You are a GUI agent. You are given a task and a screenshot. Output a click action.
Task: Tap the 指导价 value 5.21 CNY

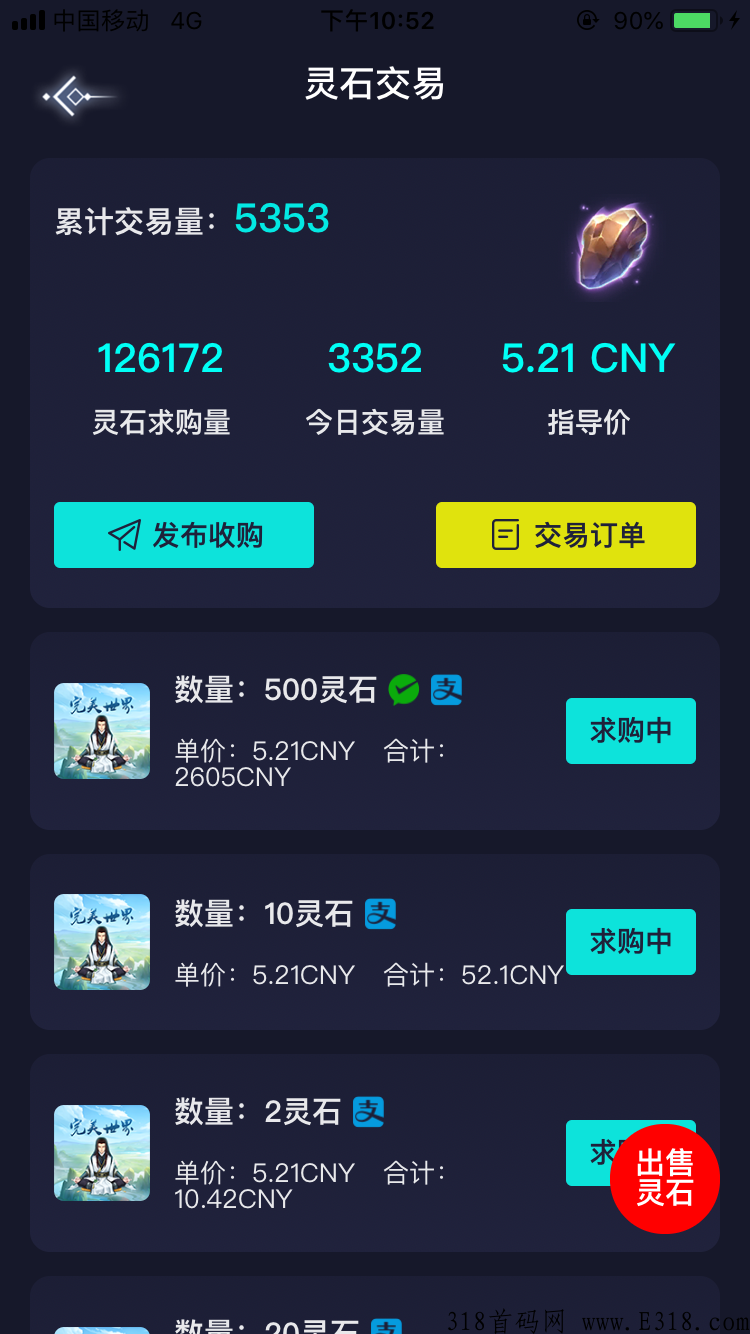coord(588,358)
